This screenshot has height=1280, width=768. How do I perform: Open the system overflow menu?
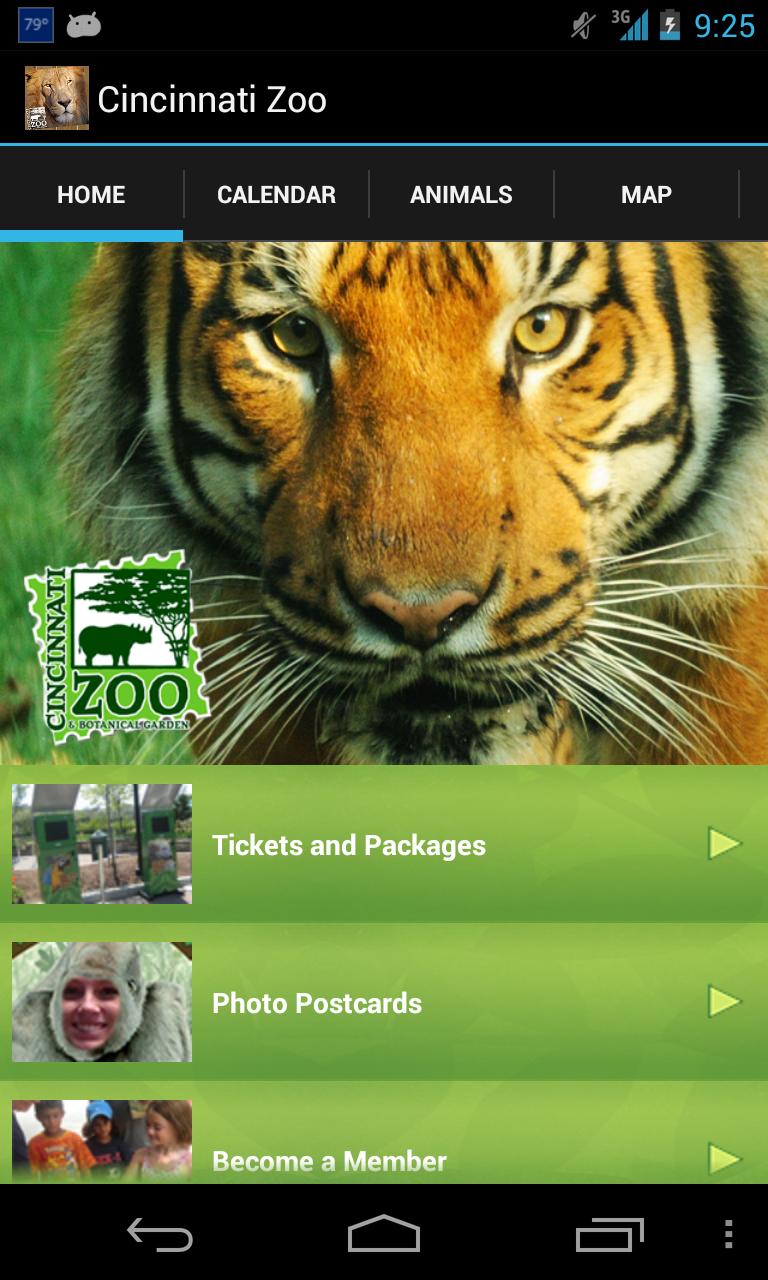(x=728, y=1235)
